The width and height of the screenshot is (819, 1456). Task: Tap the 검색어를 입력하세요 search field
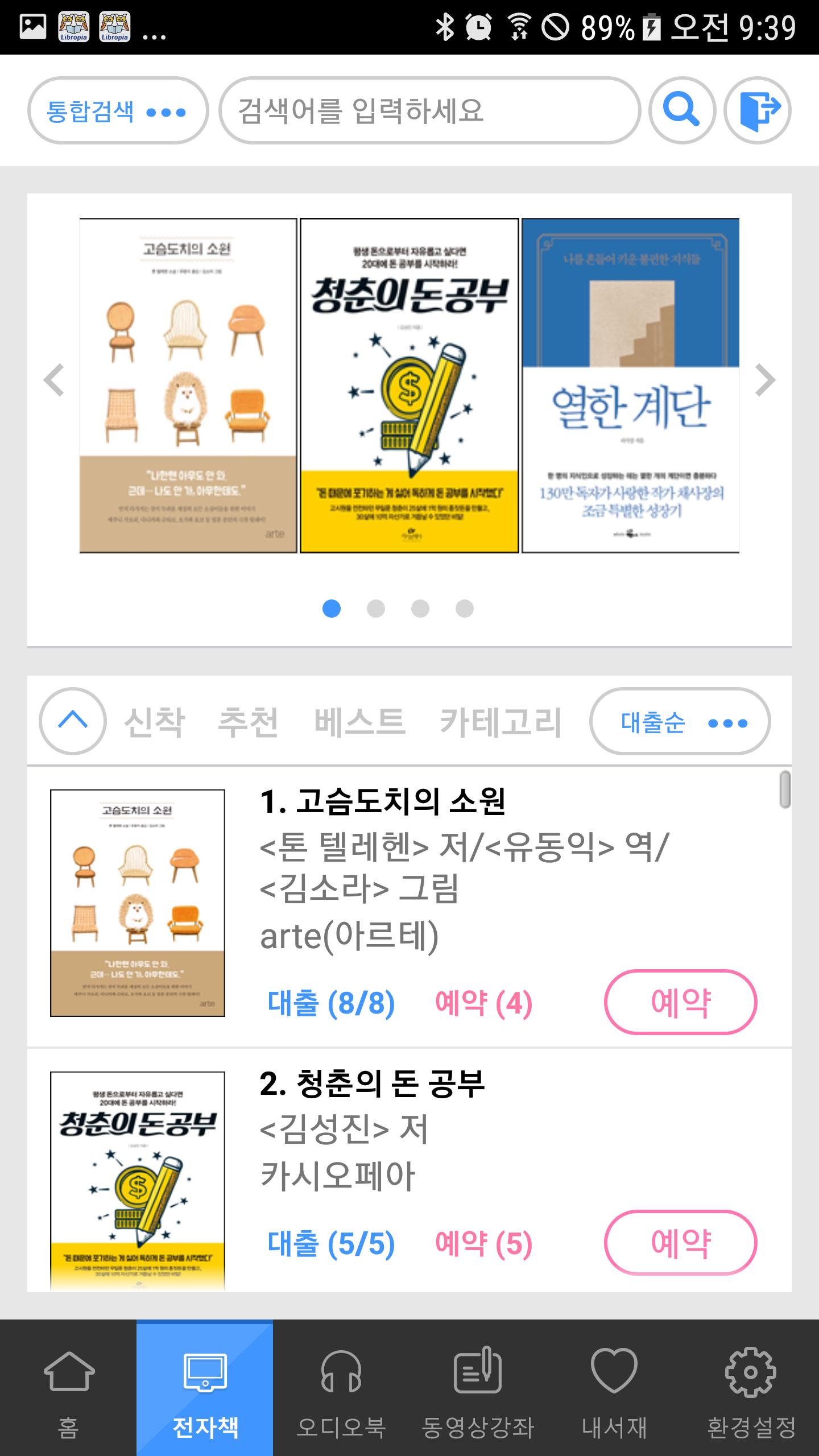coord(429,110)
